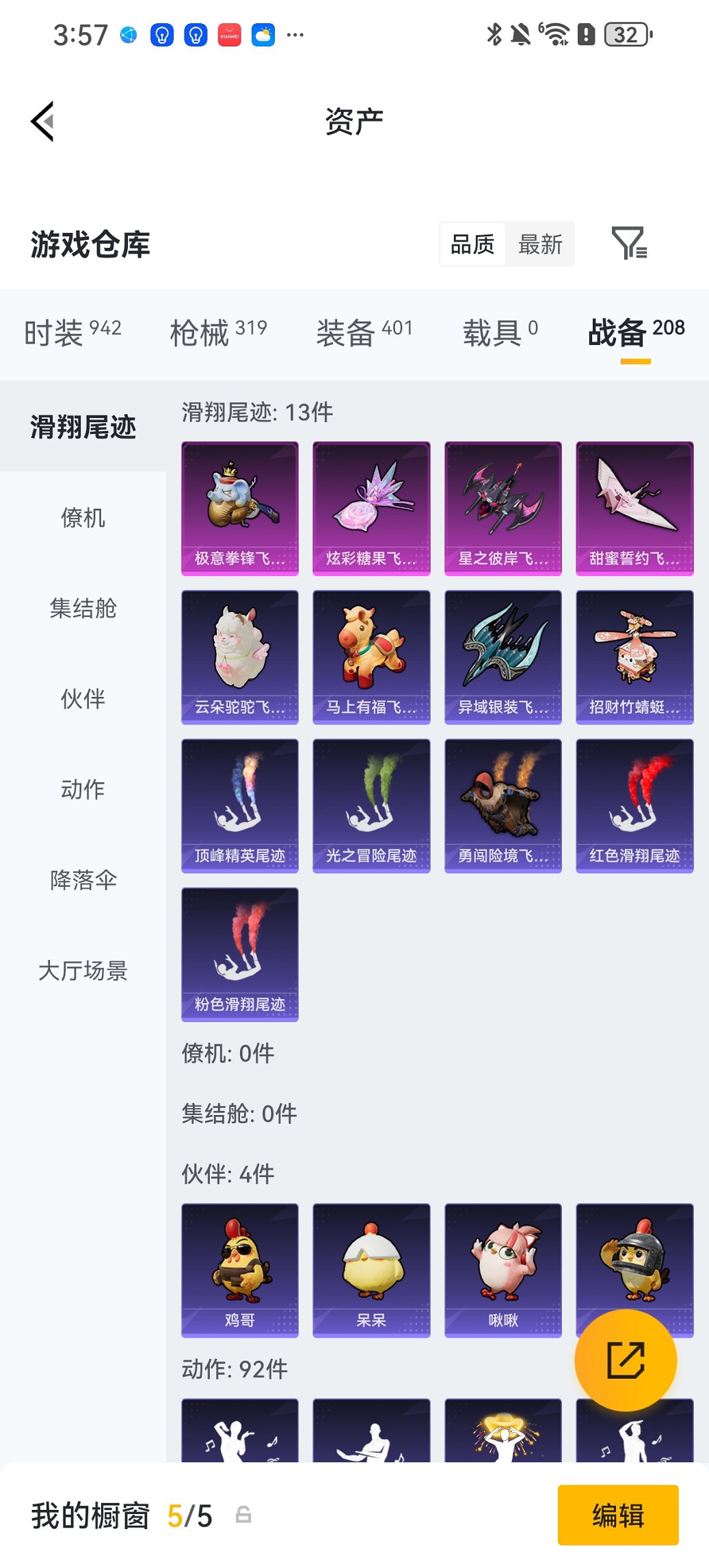Tap the HUAWEI mail icon in the status bar
The width and height of the screenshot is (709, 1568).
coord(230,33)
